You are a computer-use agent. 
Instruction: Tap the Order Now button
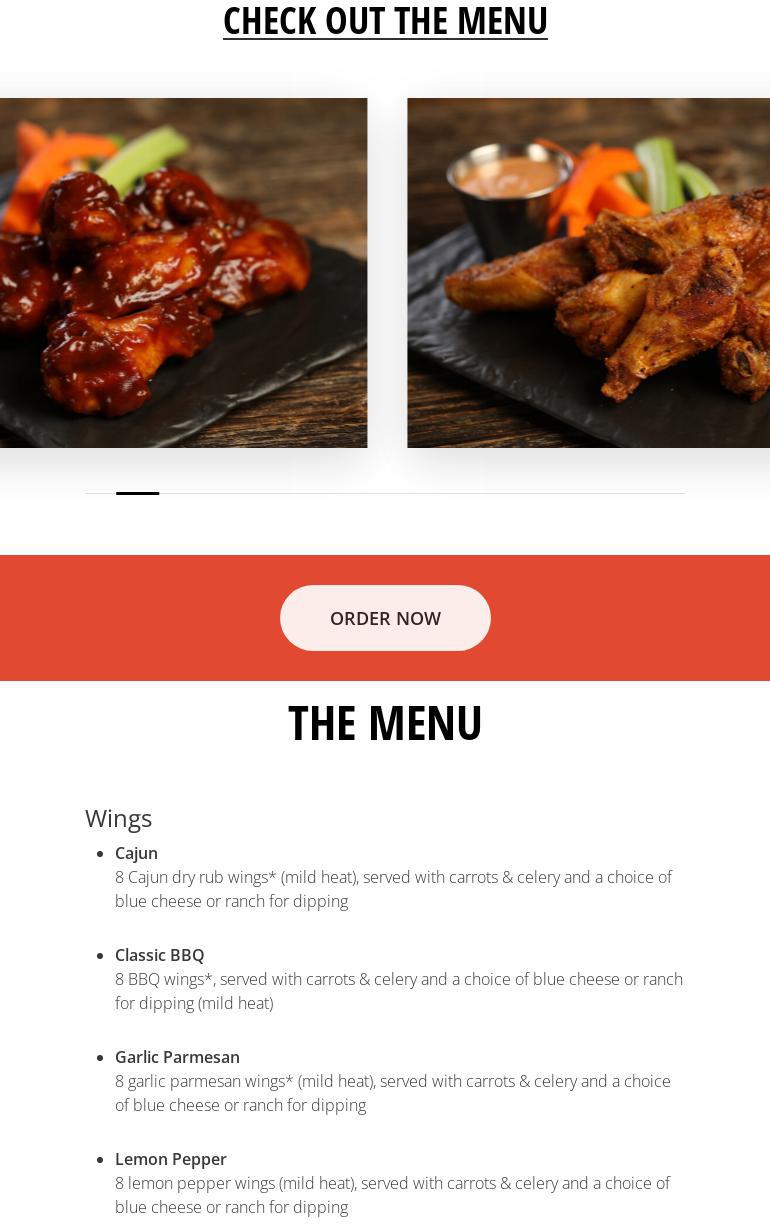pos(385,618)
